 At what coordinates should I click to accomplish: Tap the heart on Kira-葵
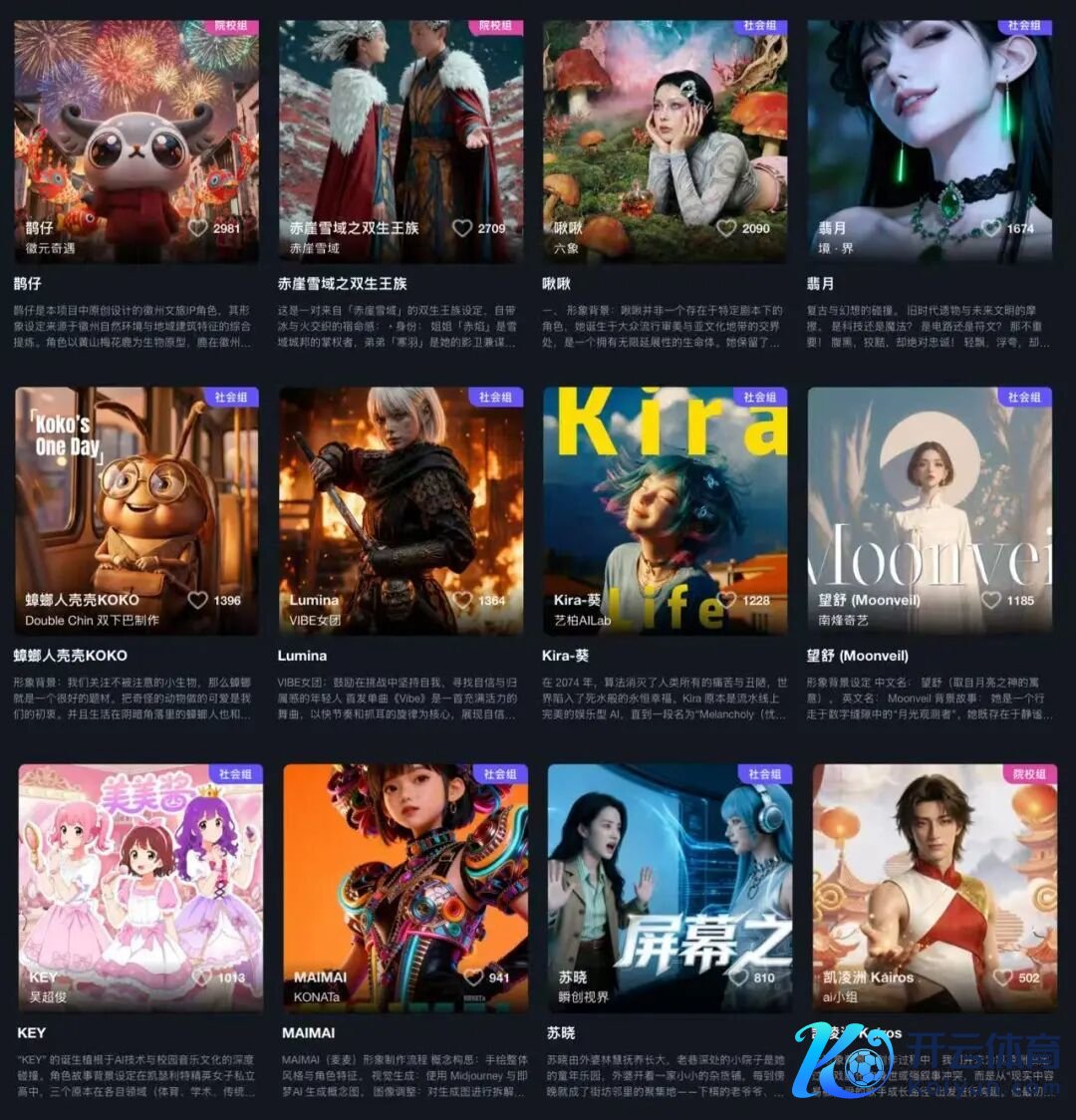[x=727, y=600]
